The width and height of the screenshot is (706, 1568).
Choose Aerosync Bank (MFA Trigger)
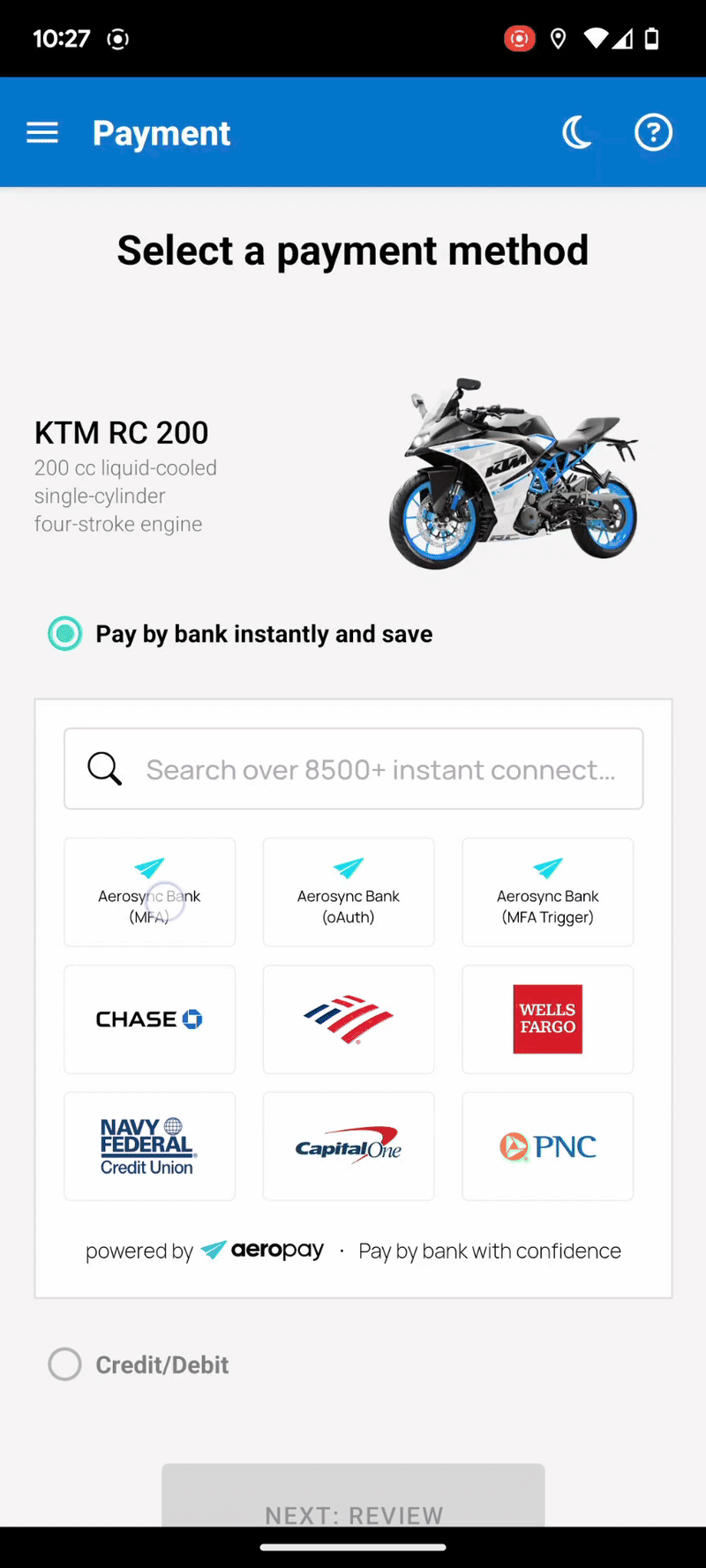tap(548, 892)
